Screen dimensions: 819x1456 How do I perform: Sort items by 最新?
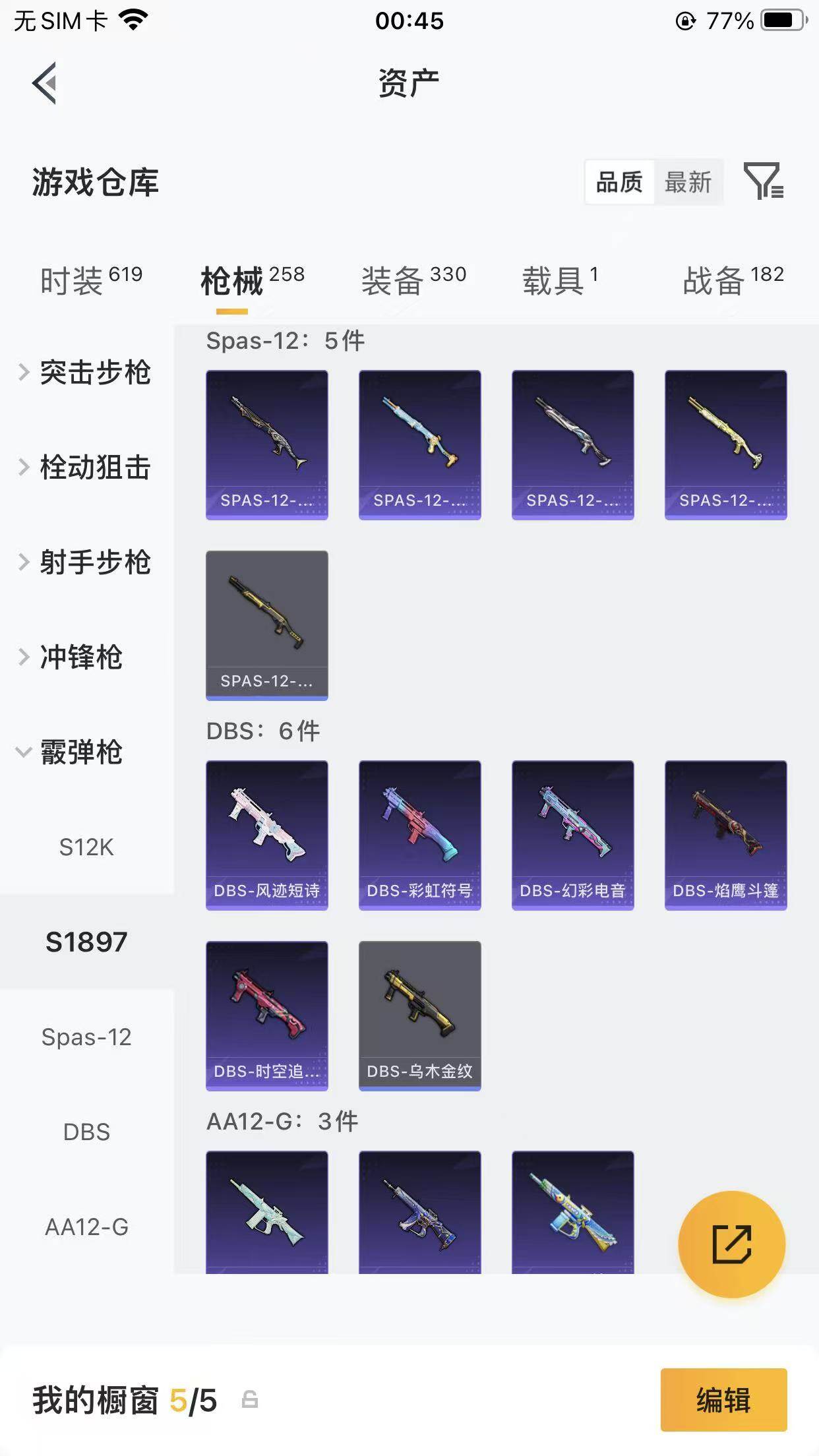(688, 182)
